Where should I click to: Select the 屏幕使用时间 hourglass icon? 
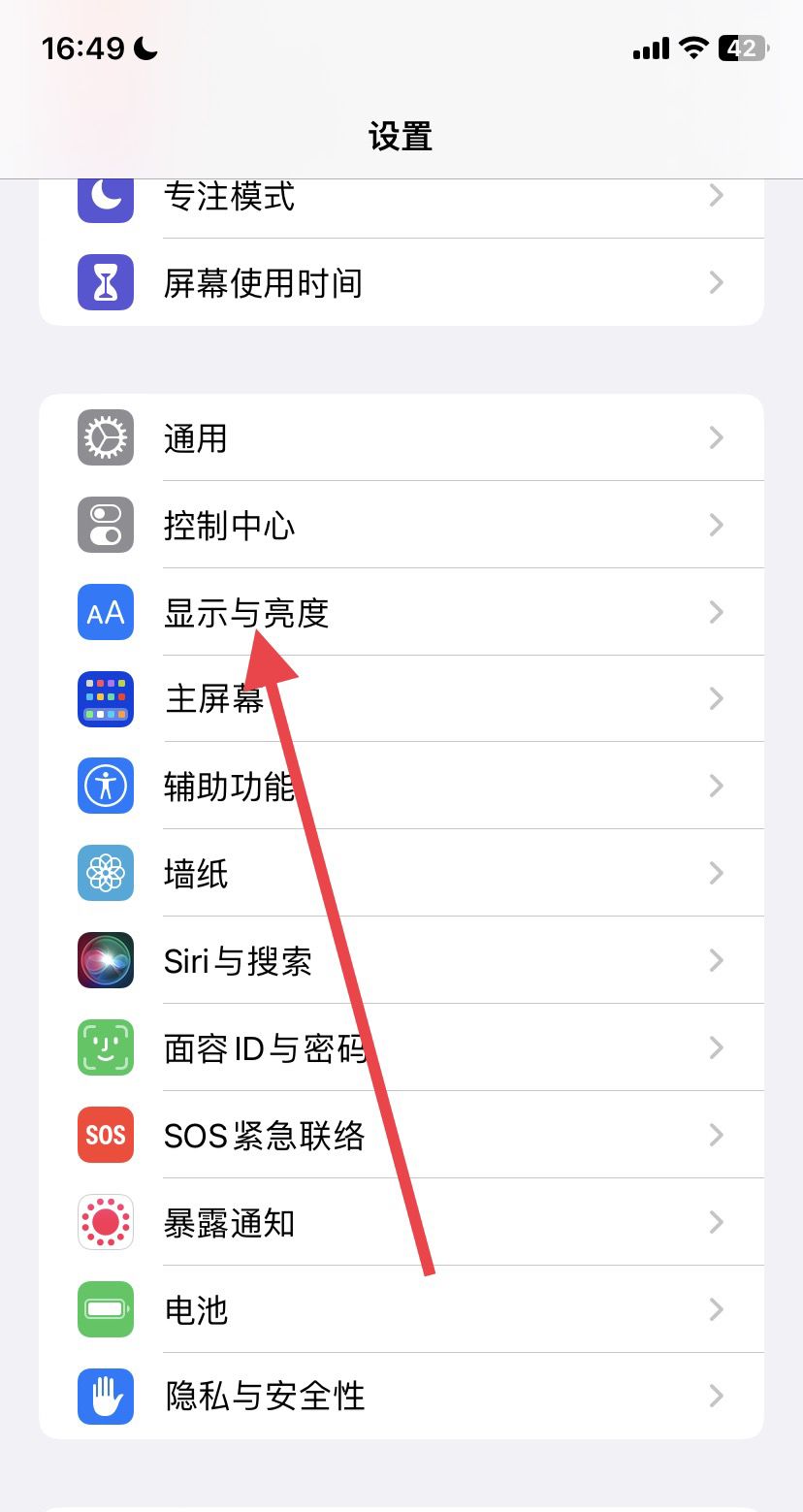click(x=105, y=282)
